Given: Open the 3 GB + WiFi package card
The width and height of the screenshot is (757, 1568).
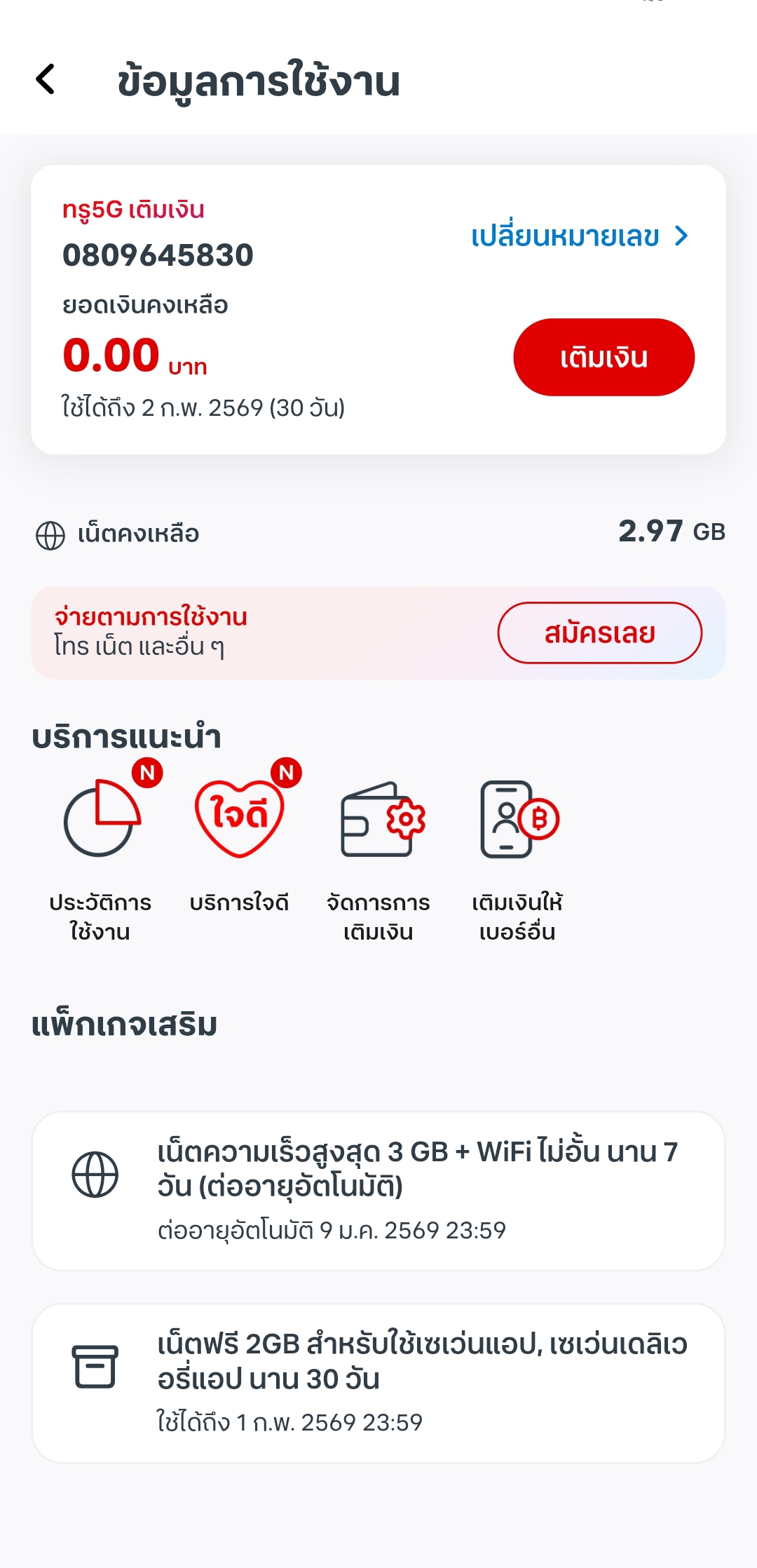Looking at the screenshot, I should click(378, 1191).
